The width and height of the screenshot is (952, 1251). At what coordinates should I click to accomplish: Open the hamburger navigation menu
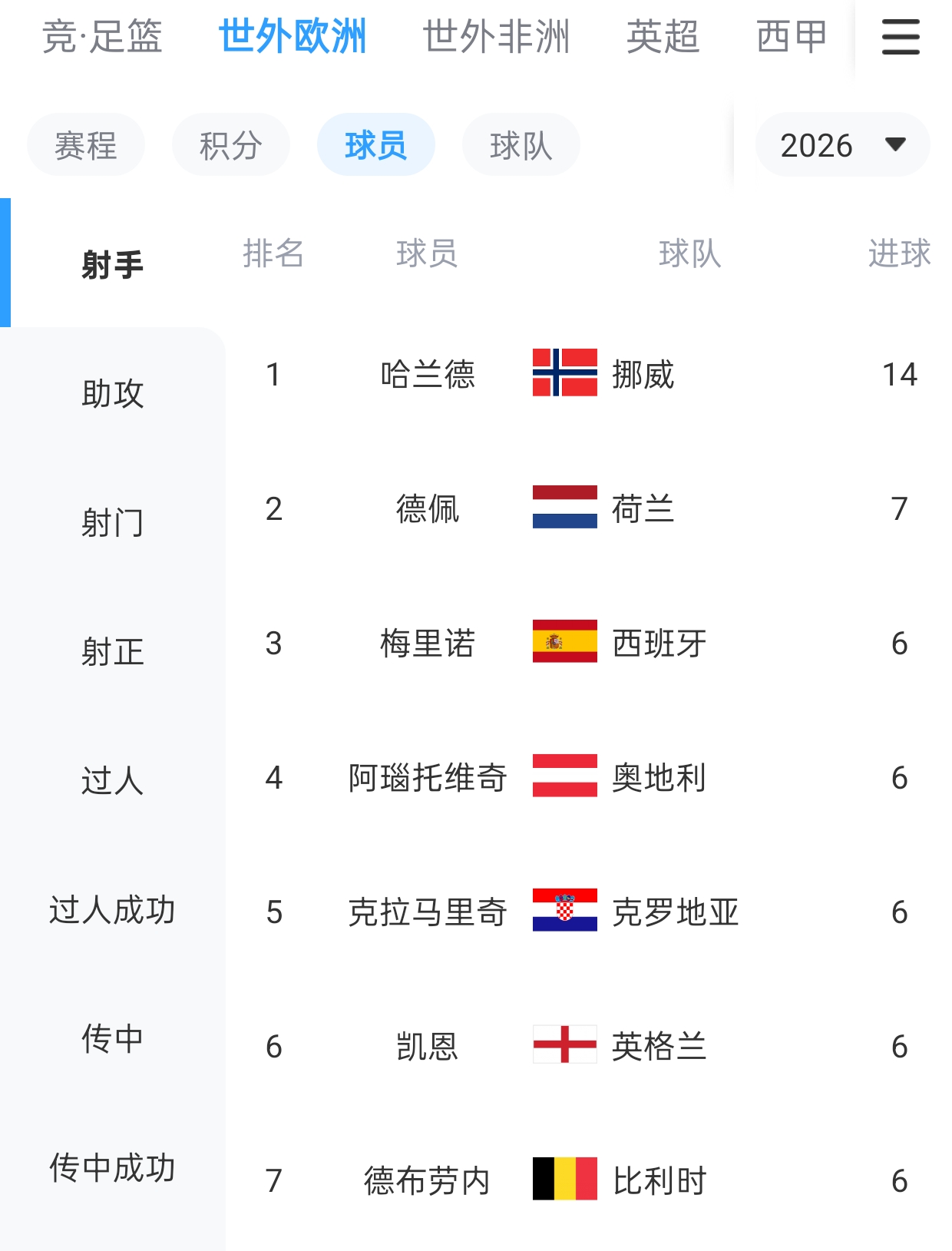tap(899, 37)
